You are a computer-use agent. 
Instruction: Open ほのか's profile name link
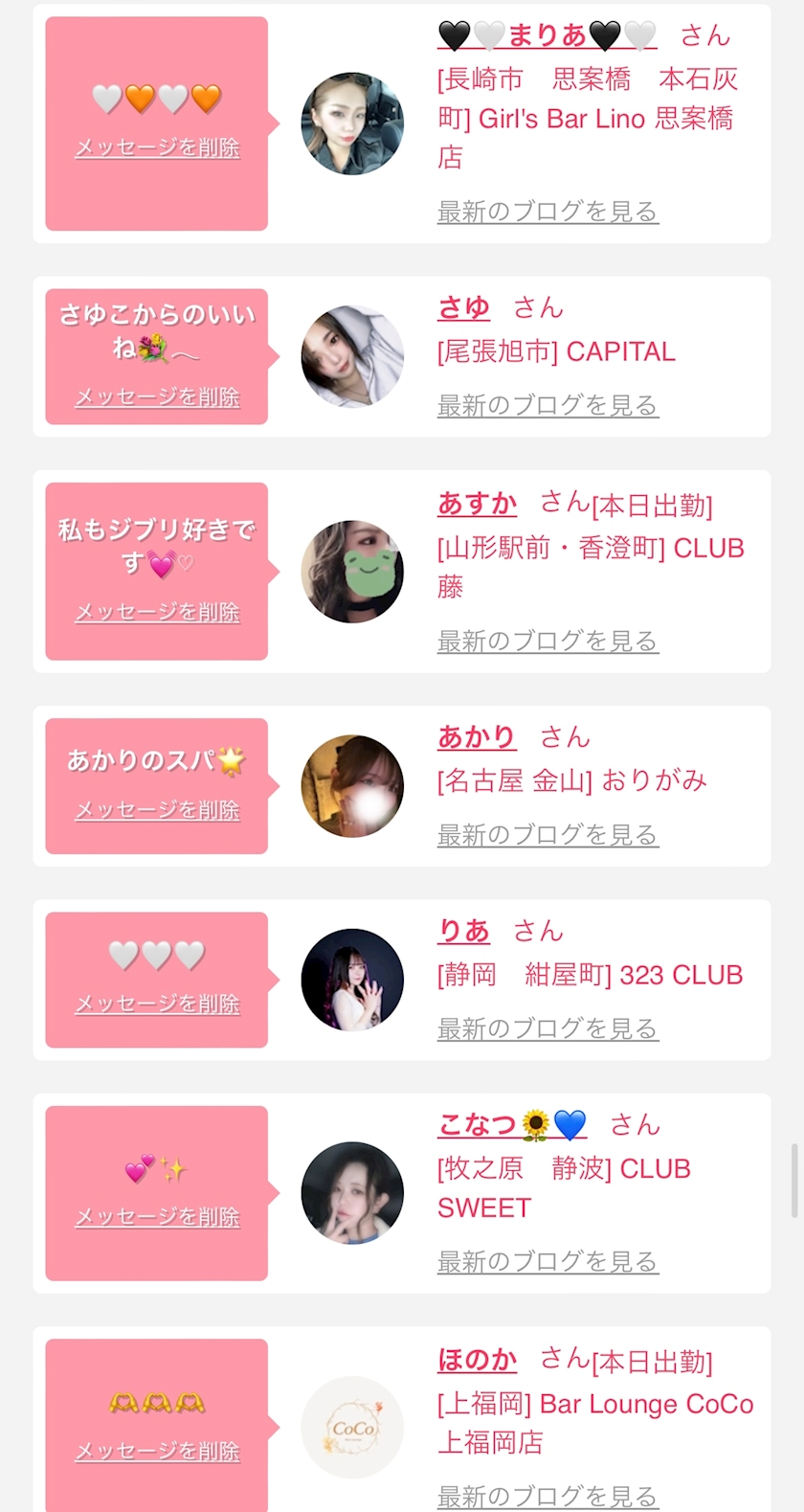coord(477,1360)
